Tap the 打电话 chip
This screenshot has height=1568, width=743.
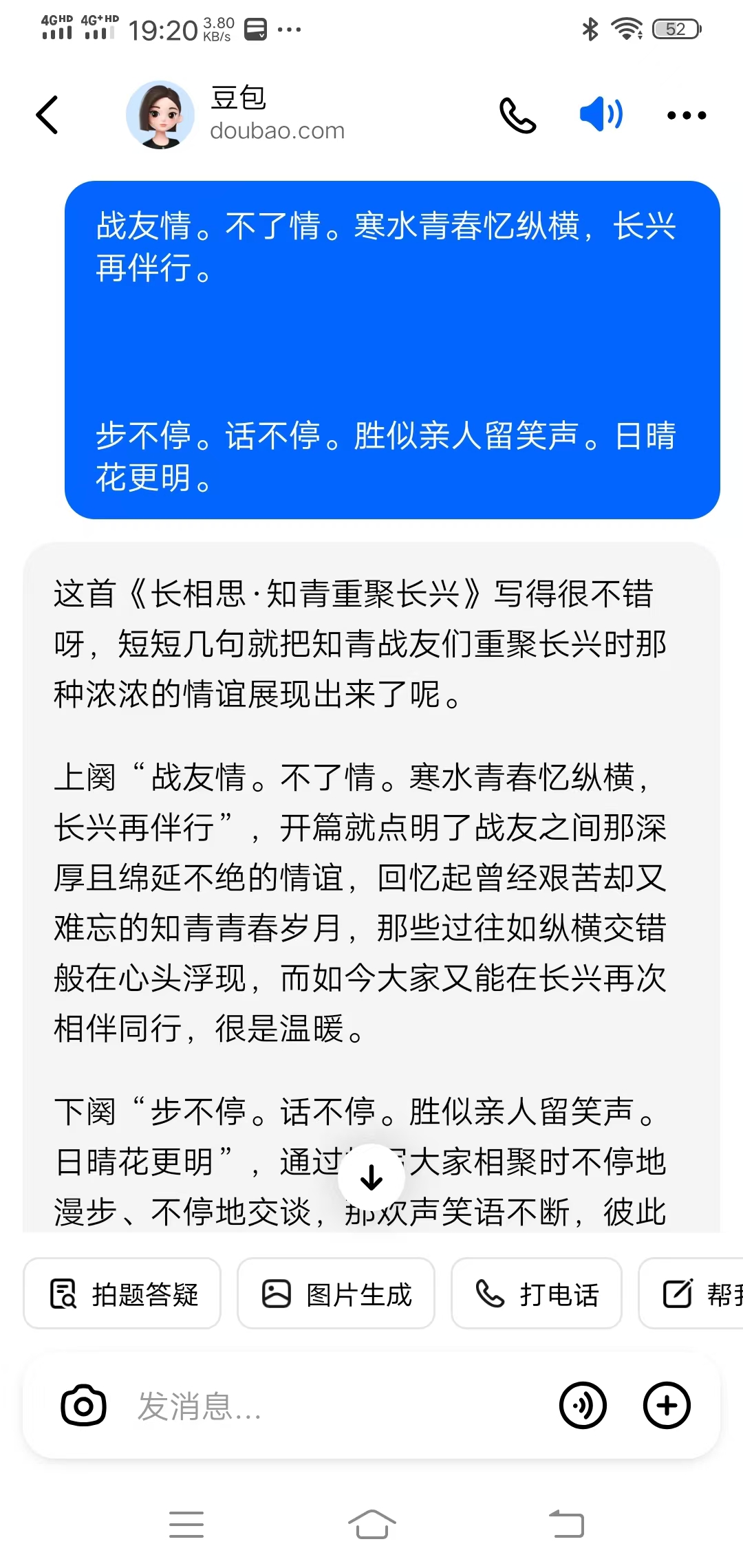pyautogui.click(x=537, y=1294)
